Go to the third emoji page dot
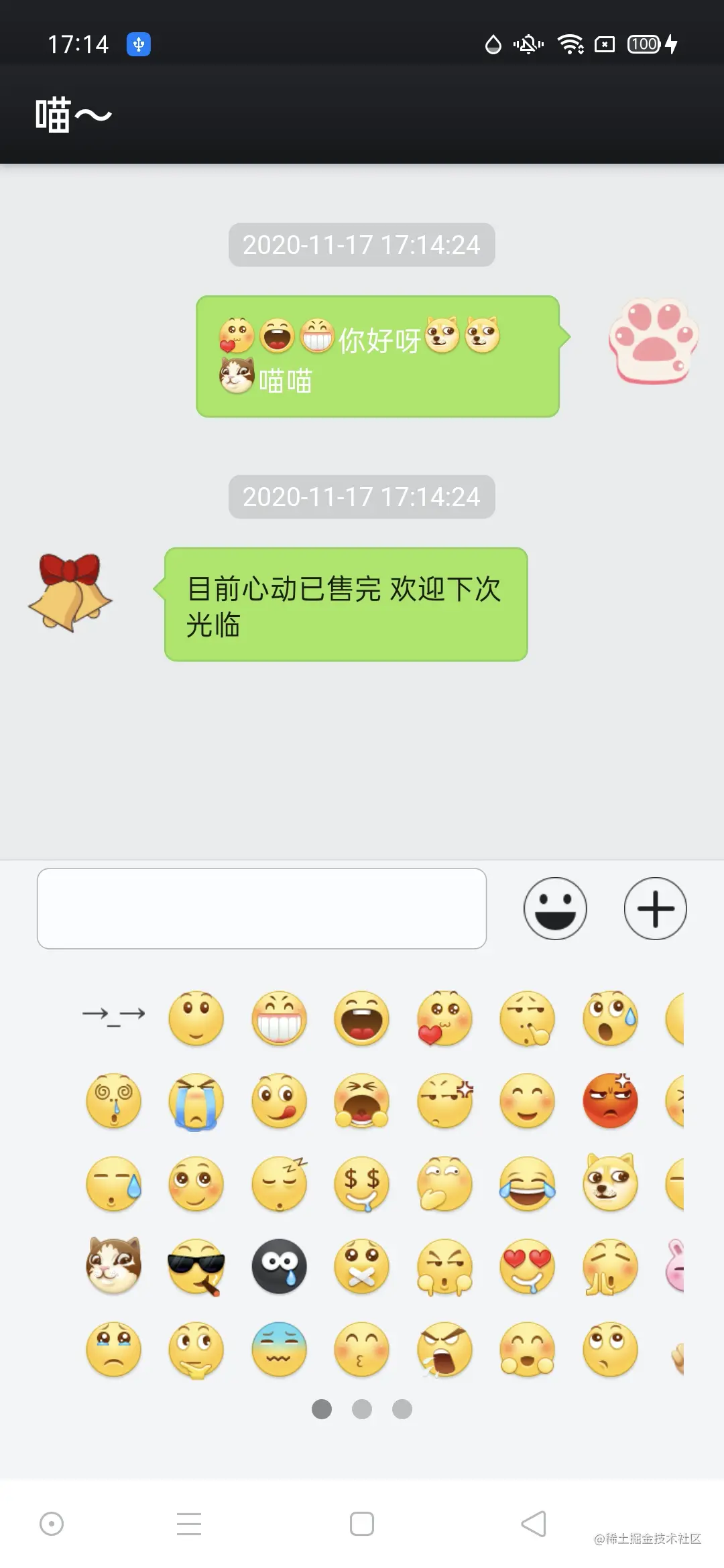The image size is (724, 1568). (x=402, y=1409)
